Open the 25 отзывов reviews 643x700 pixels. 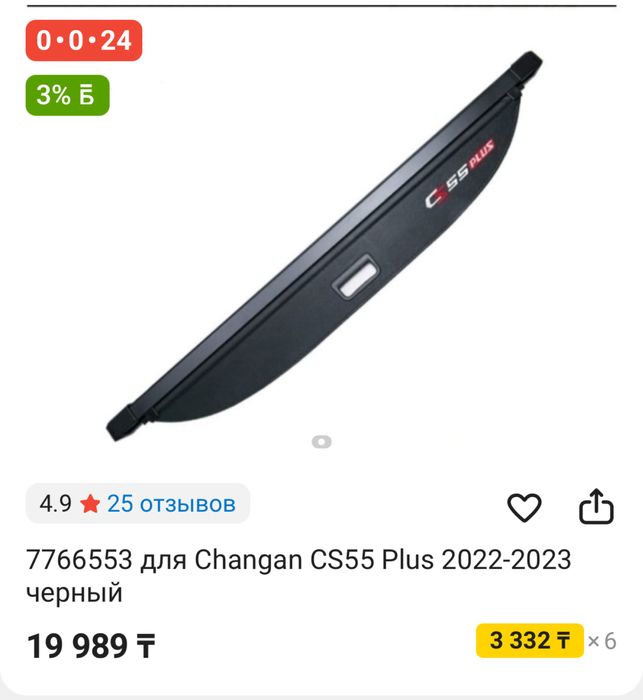coord(171,503)
